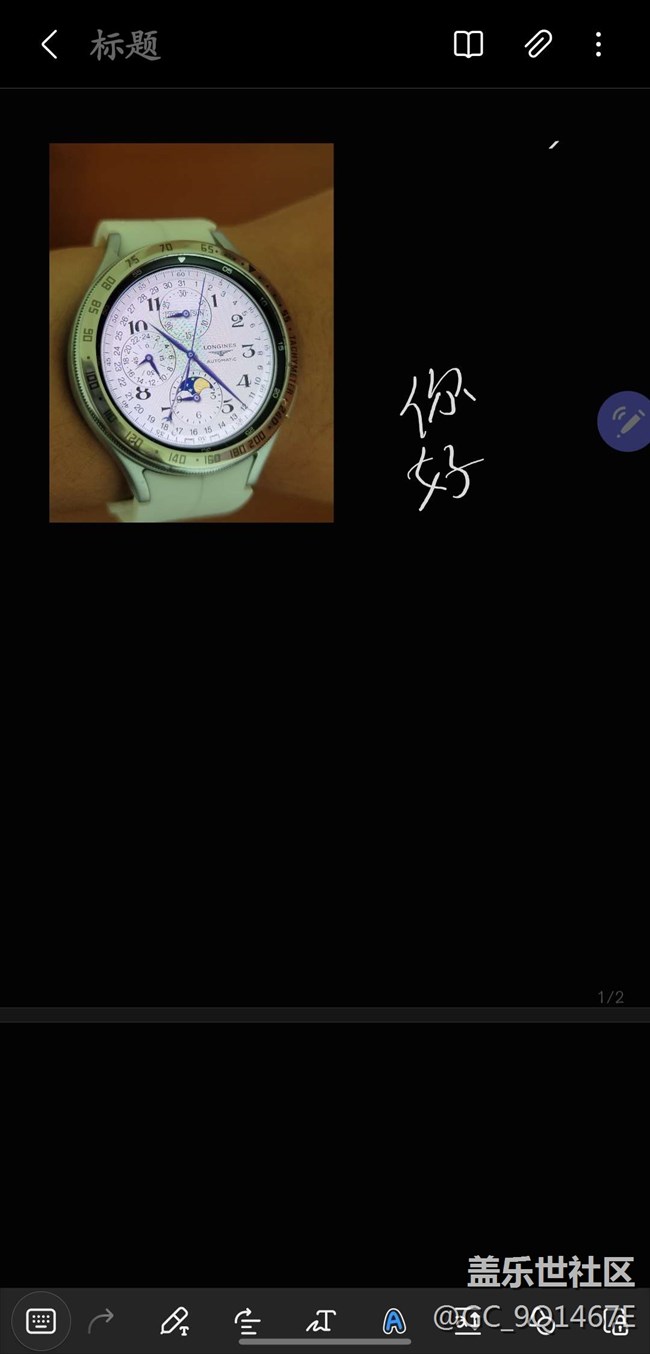Select the pen with text tool
The image size is (650, 1354).
click(175, 1321)
